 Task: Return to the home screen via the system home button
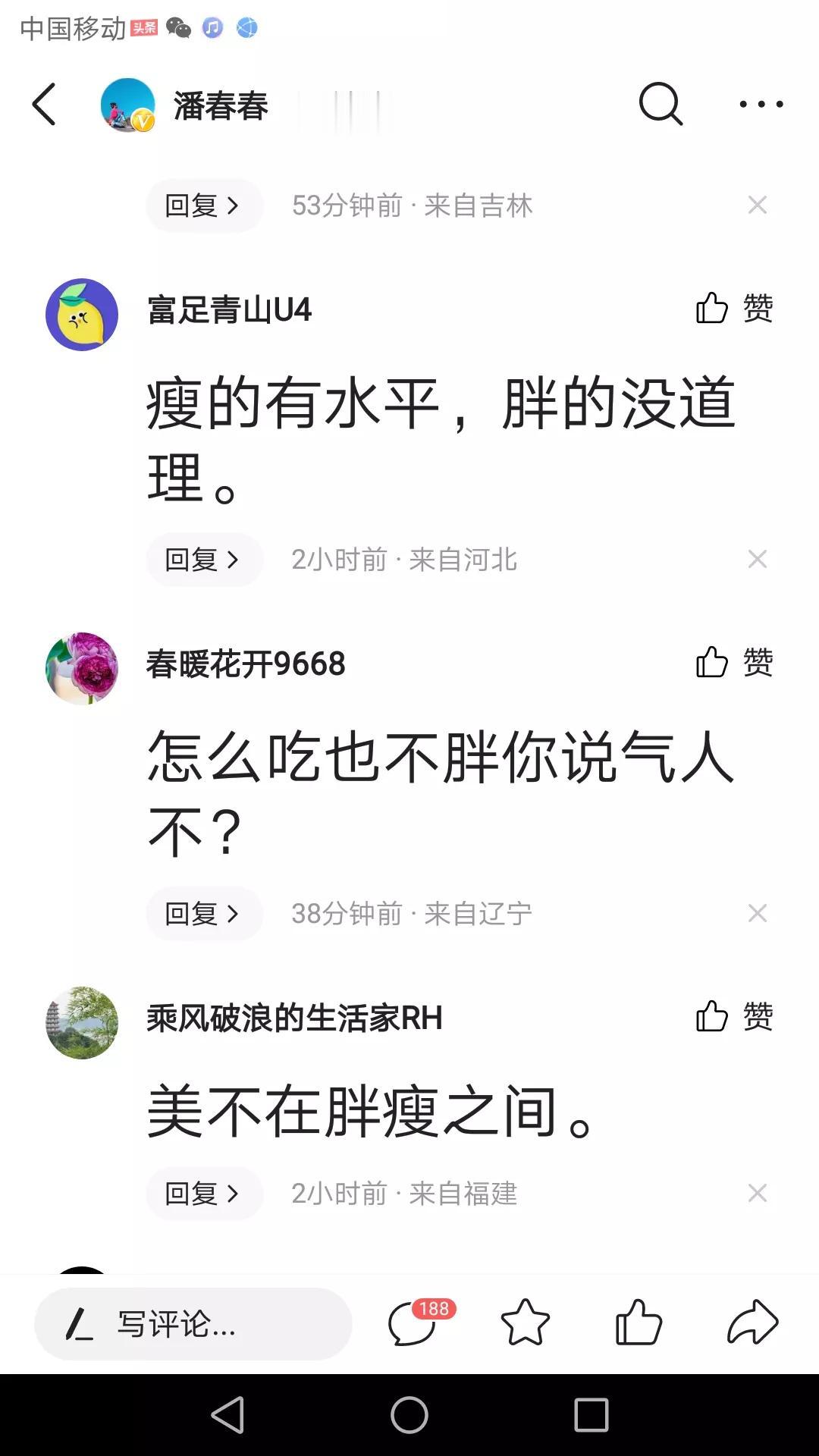tap(409, 1415)
